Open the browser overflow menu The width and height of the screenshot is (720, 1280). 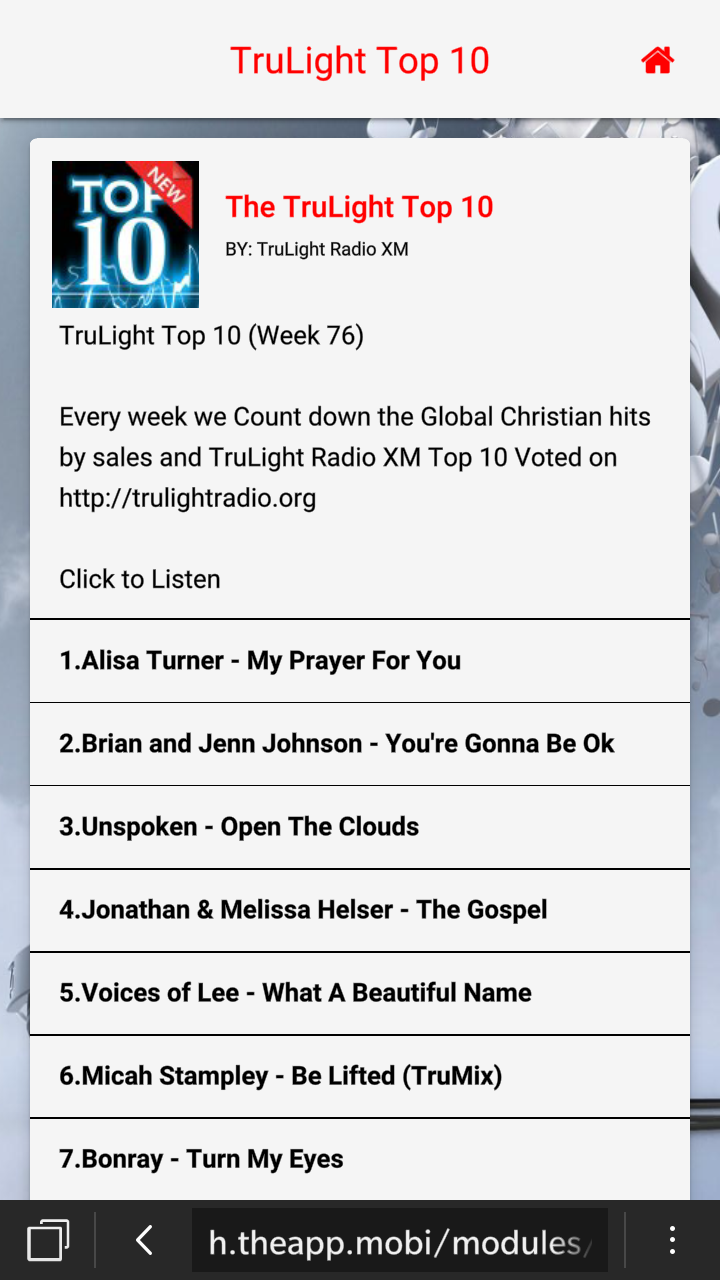pyautogui.click(x=672, y=1240)
